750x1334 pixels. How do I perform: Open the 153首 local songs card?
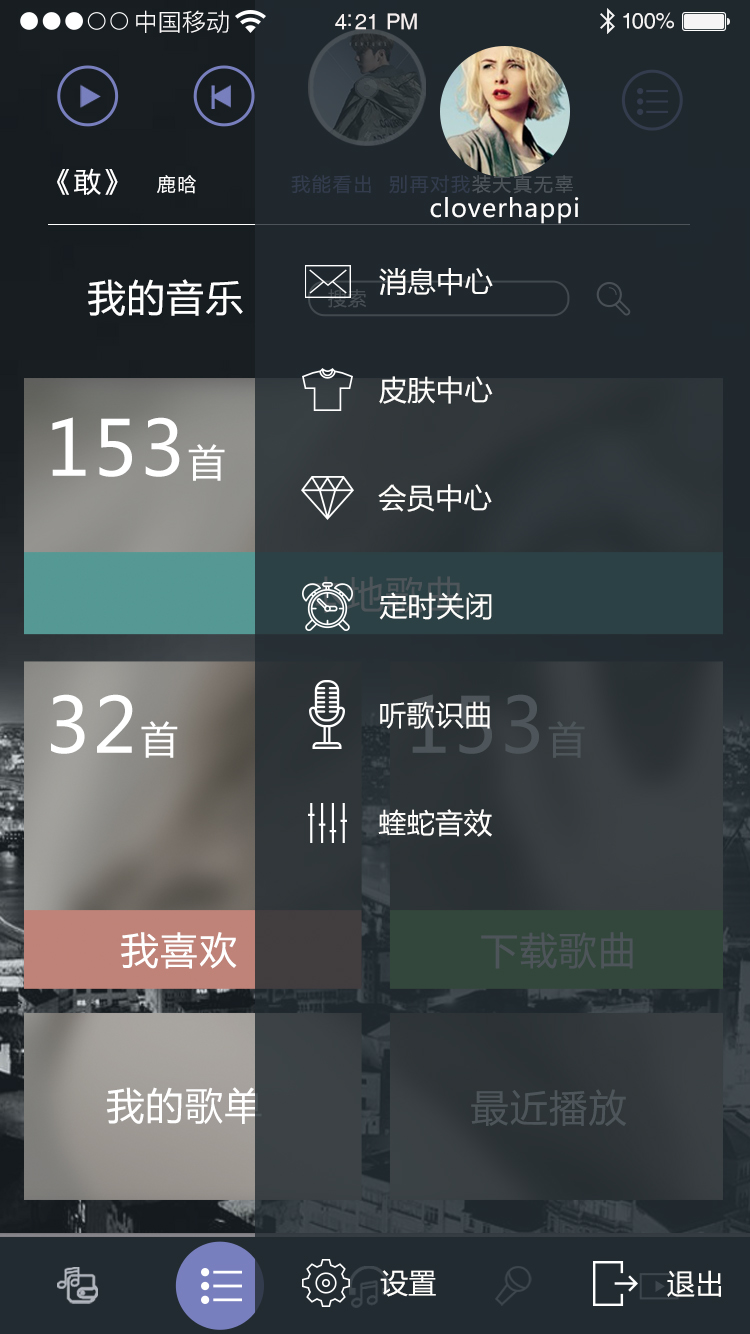pos(140,506)
